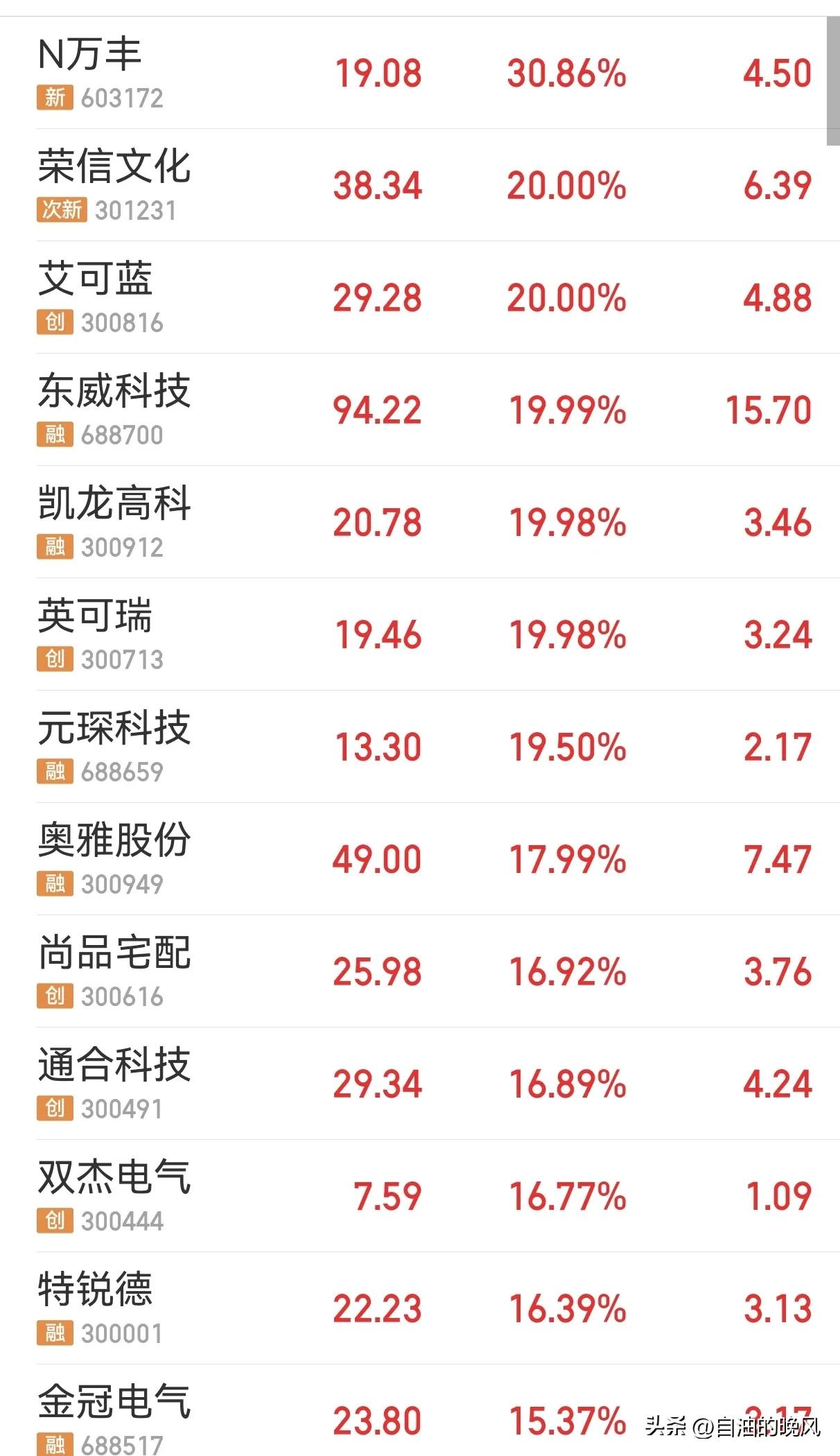Click the 创 badge next to 双杰电气

54,1220
